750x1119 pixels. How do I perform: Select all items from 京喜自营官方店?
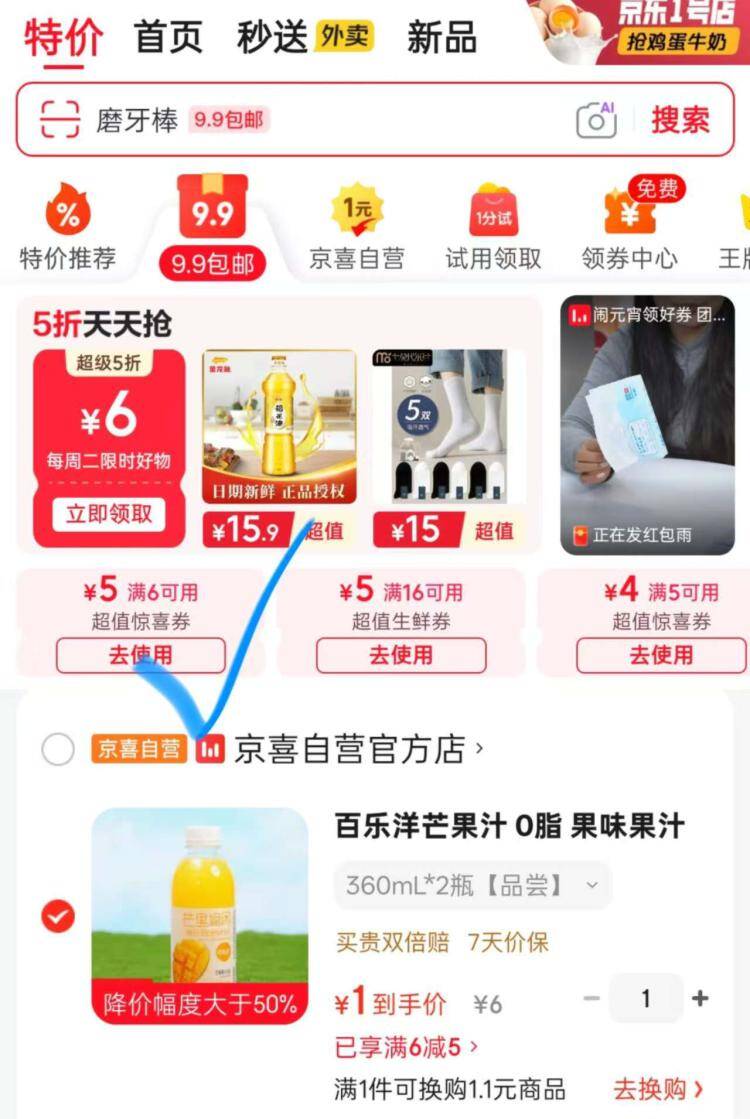[x=58, y=749]
